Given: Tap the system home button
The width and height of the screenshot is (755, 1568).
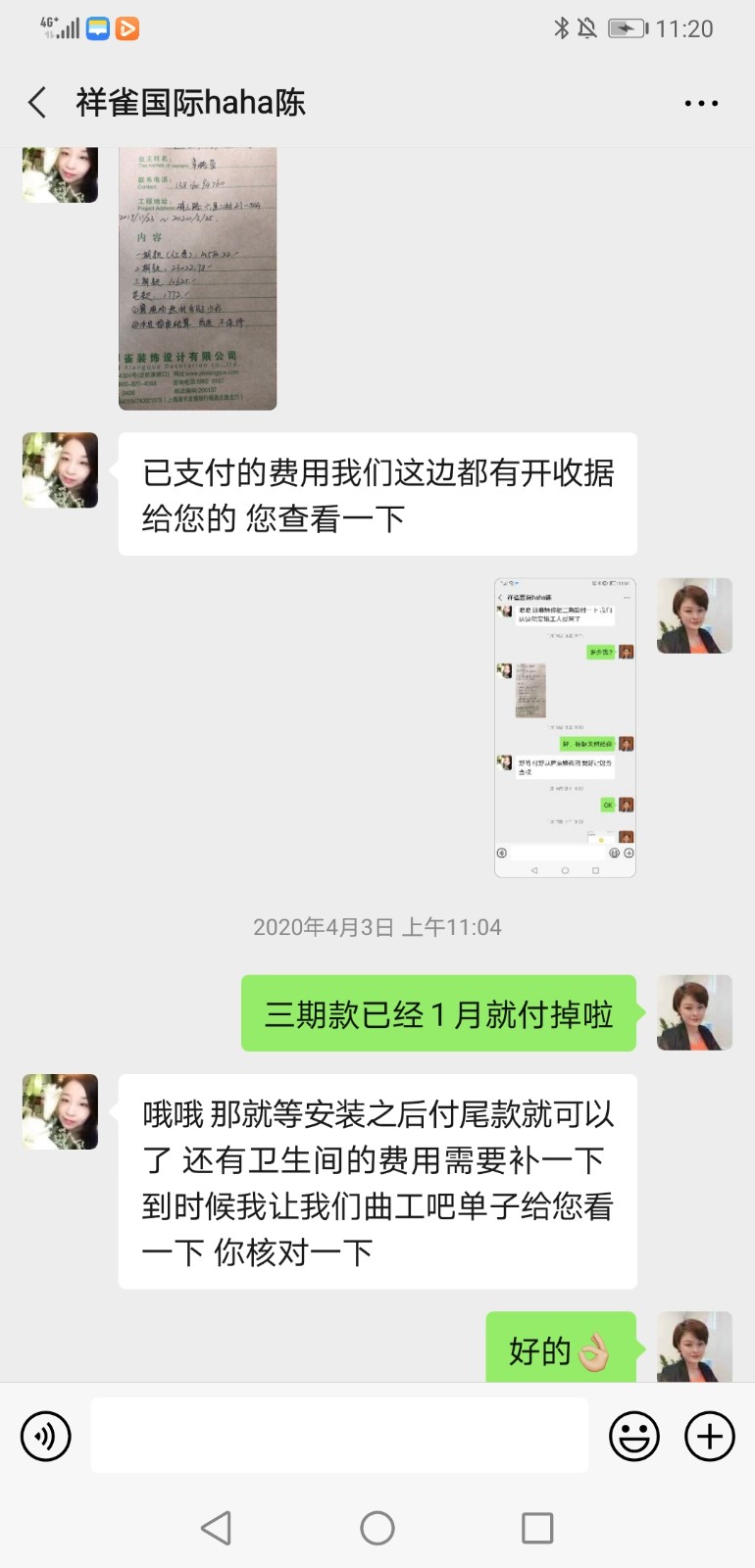Looking at the screenshot, I should click(377, 1527).
